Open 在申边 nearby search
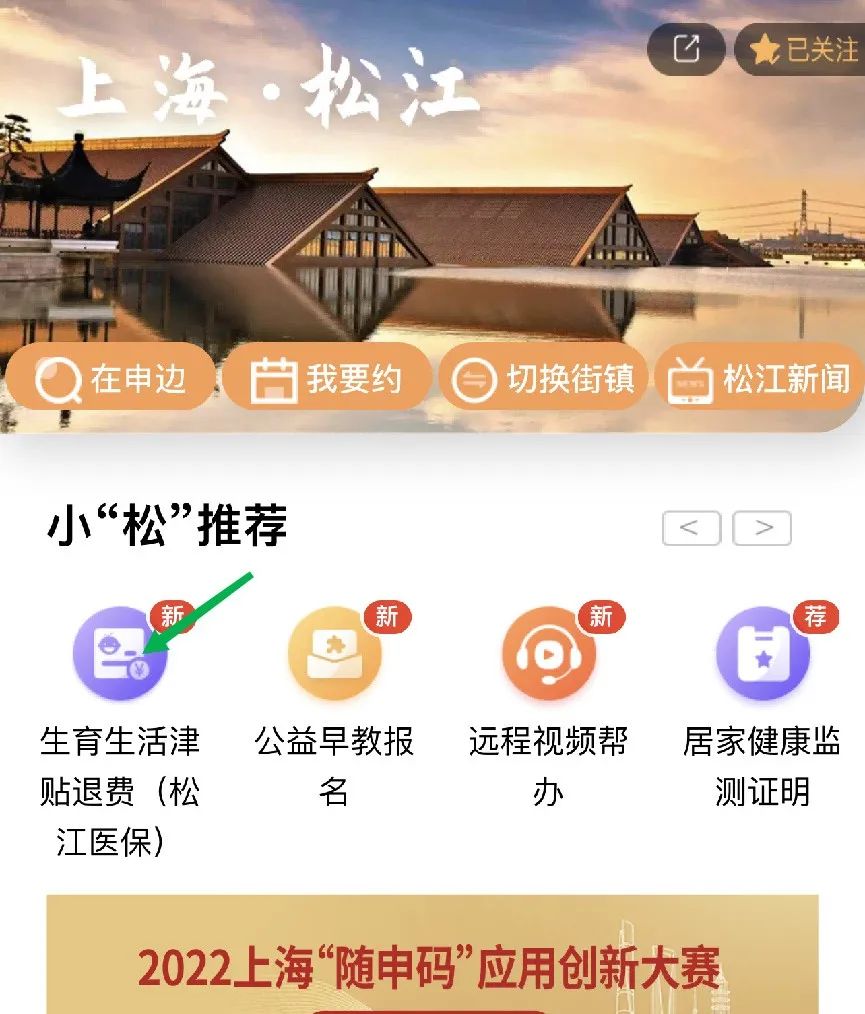Viewport: 865px width, 1014px height. 110,378
